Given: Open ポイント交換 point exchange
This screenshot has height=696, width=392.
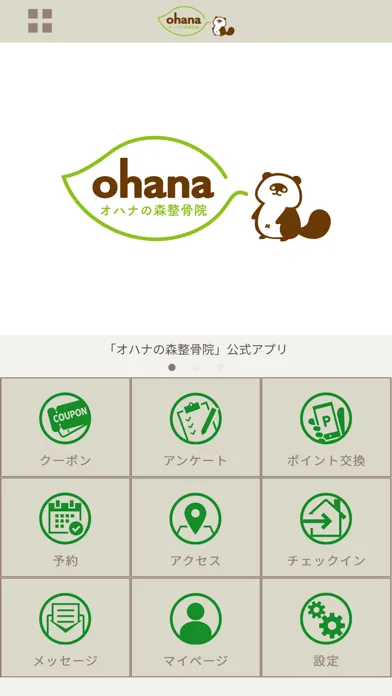Looking at the screenshot, I should 326,427.
